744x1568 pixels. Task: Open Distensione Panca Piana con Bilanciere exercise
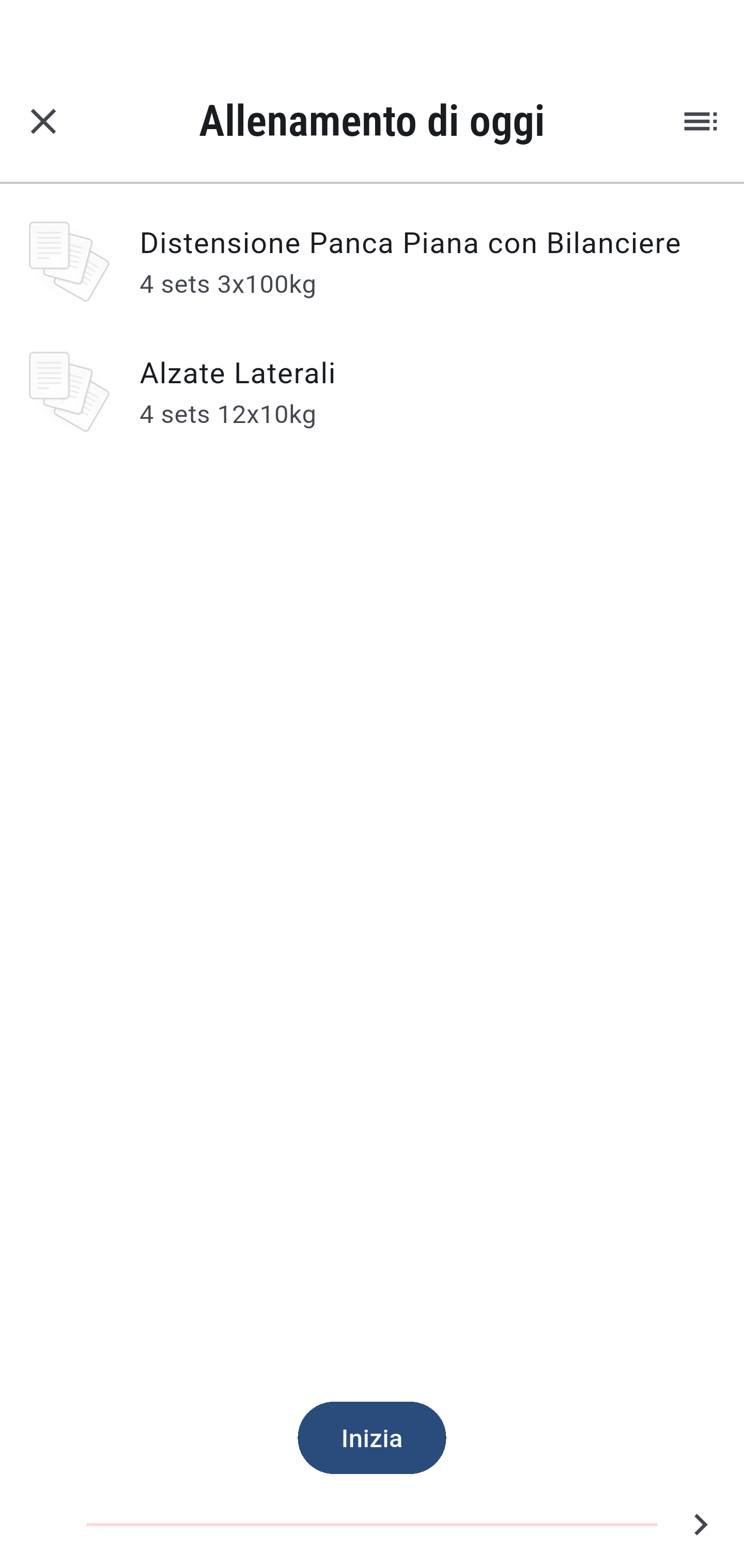coord(372,262)
